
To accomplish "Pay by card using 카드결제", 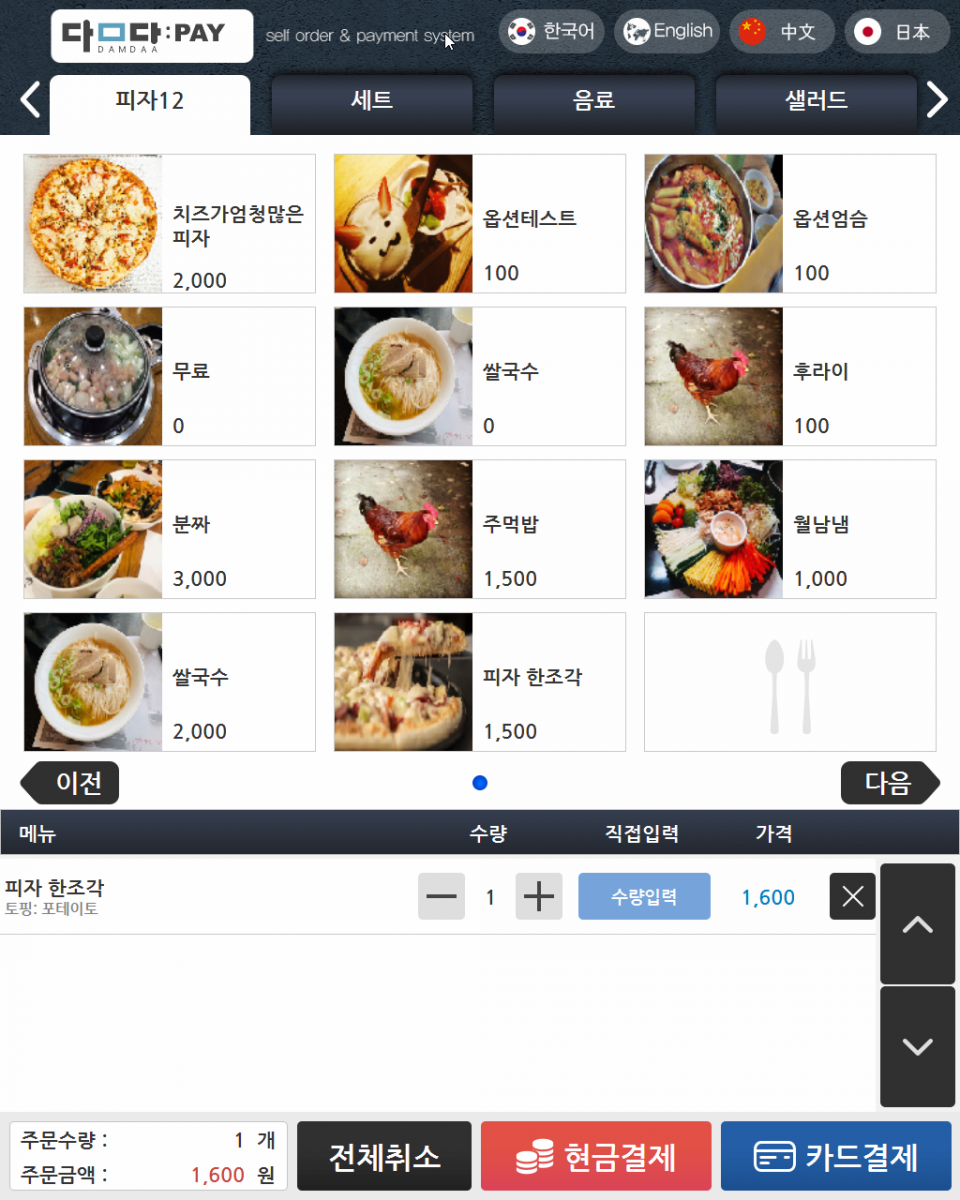I will tap(836, 1156).
